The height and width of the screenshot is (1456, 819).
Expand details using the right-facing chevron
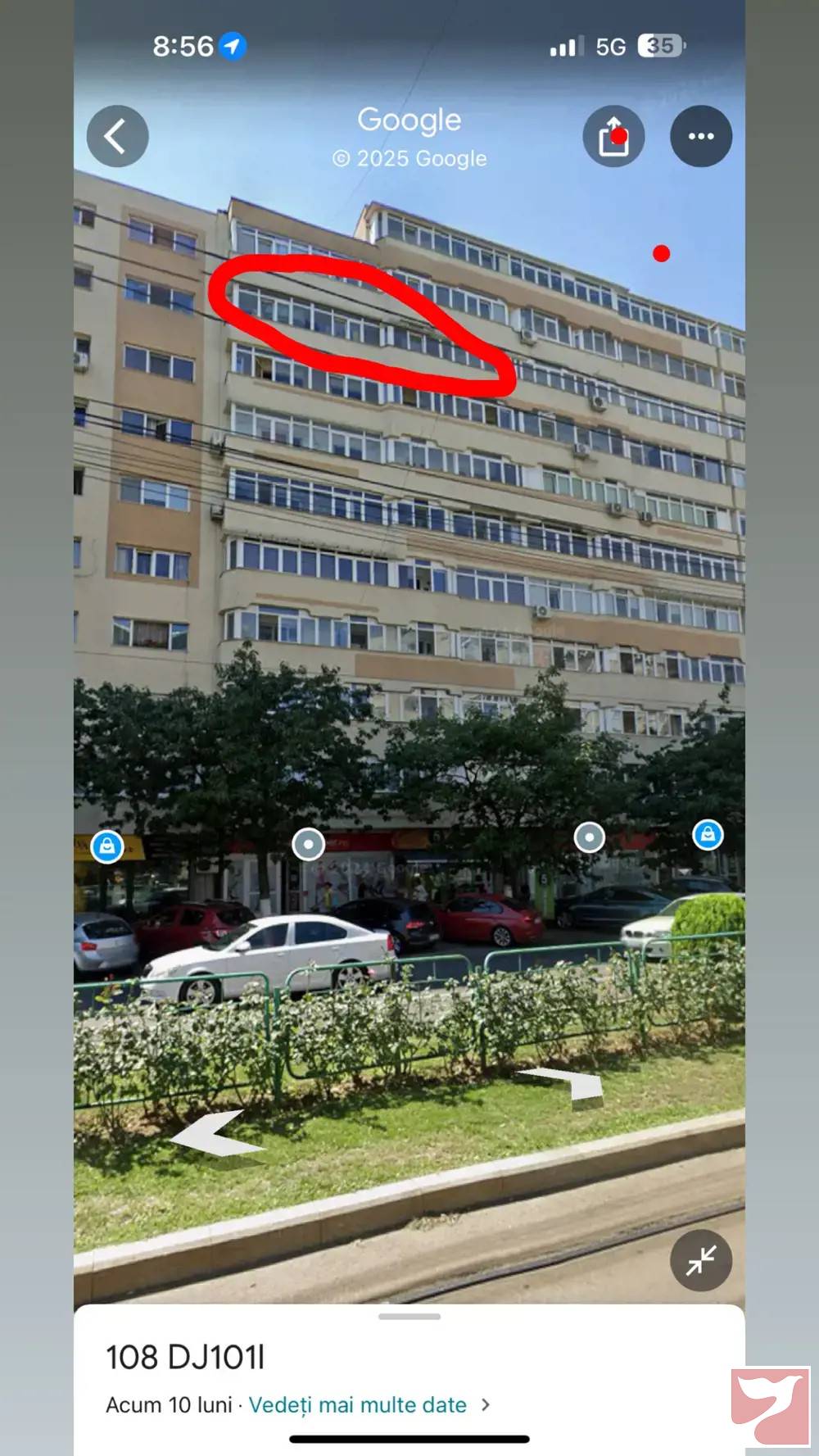pyautogui.click(x=486, y=1405)
